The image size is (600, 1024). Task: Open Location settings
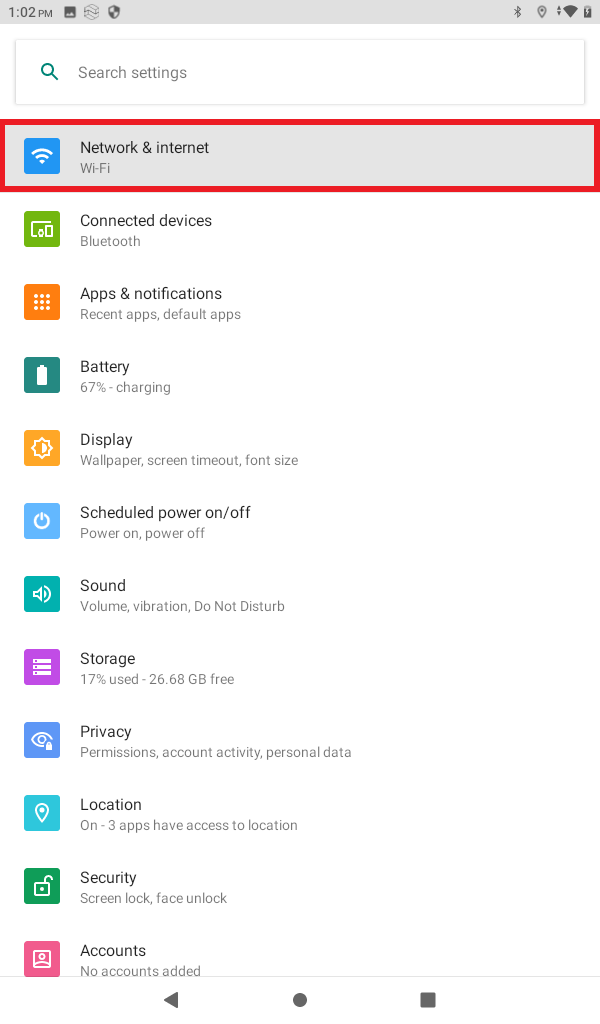pyautogui.click(x=300, y=814)
